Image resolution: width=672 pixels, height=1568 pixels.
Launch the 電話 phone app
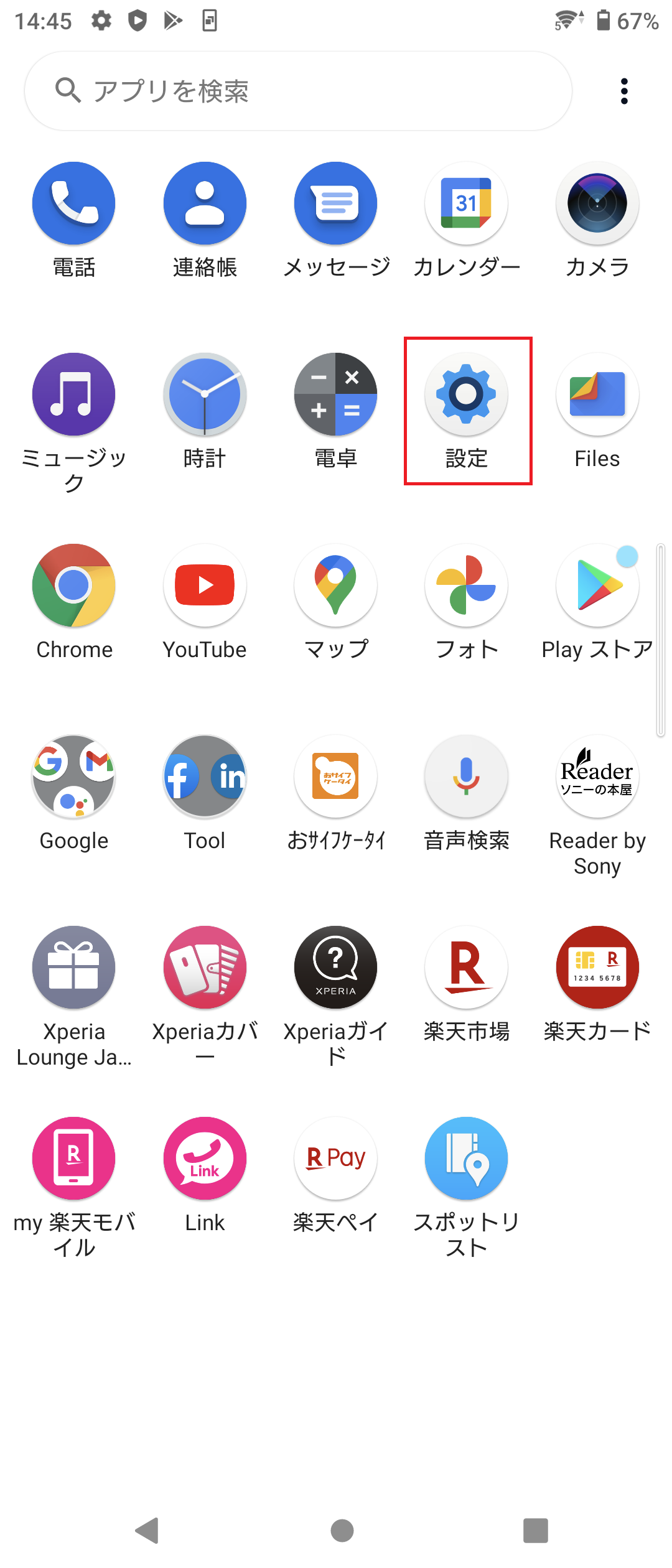pos(74,204)
